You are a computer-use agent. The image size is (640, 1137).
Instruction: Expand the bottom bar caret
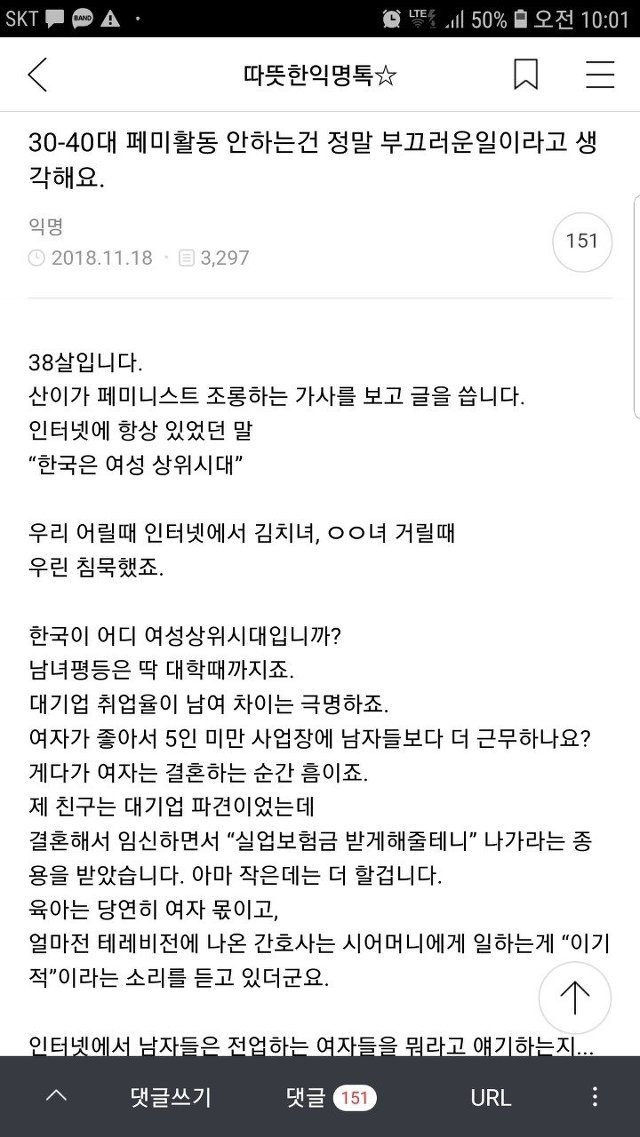coord(57,1096)
